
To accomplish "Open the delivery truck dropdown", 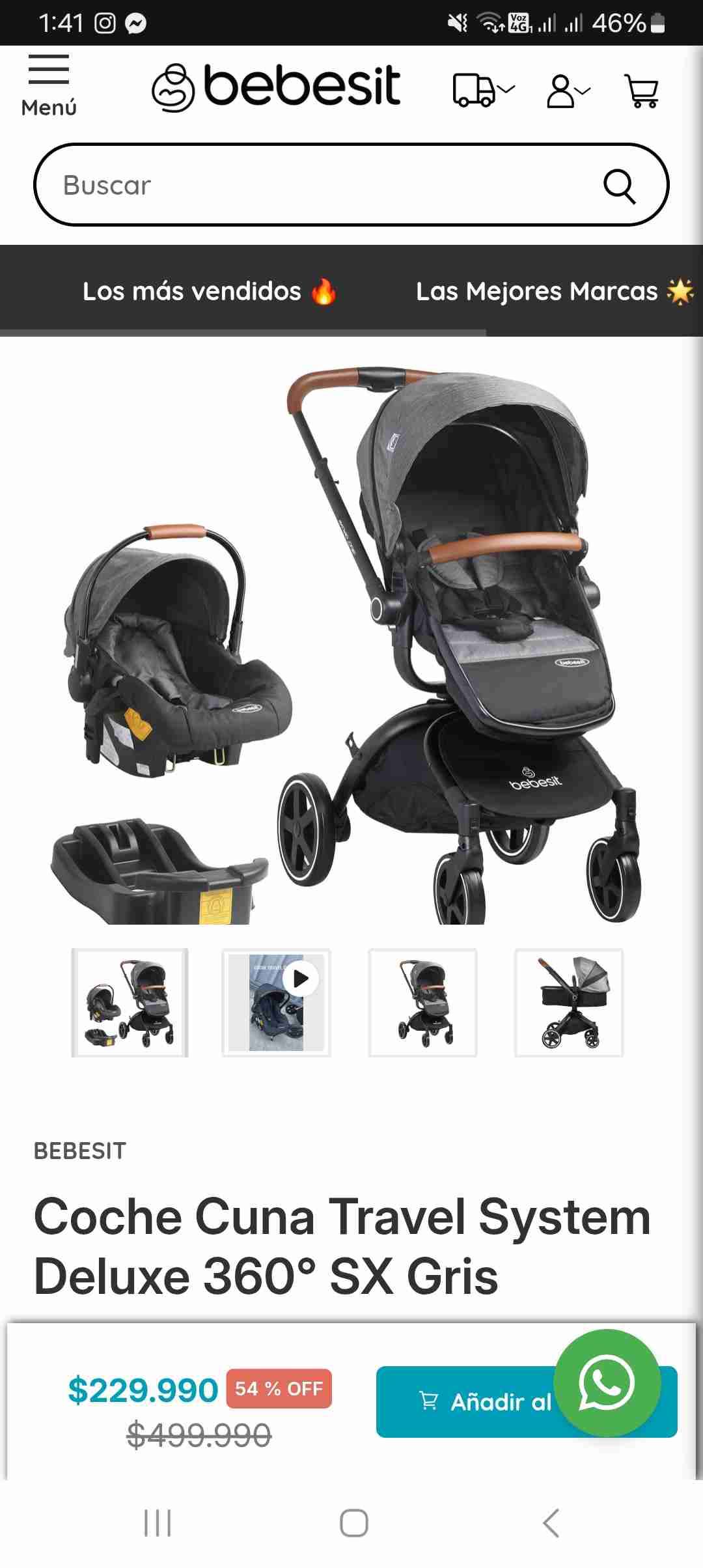I will coord(483,90).
